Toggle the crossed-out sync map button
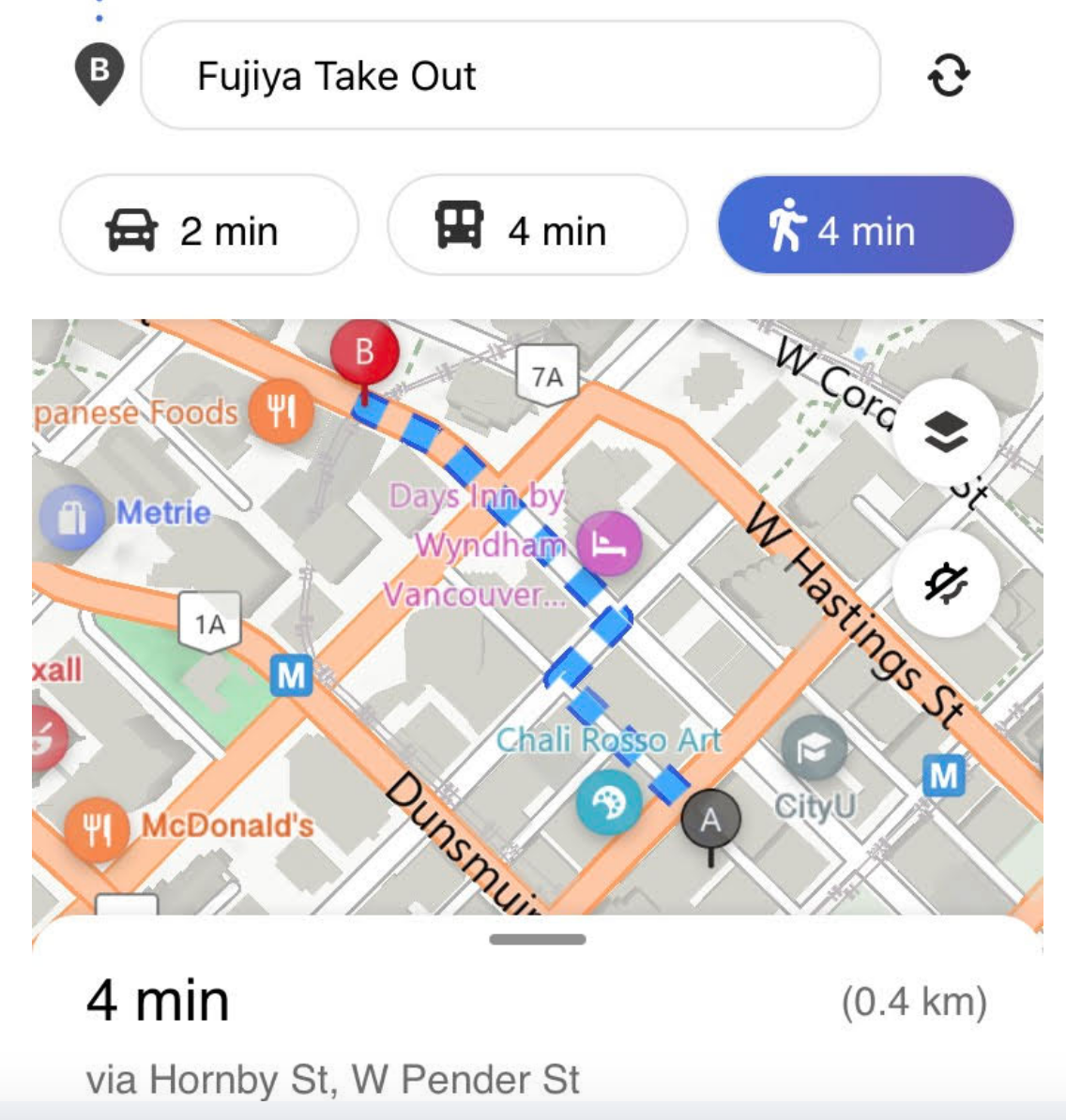 (946, 583)
